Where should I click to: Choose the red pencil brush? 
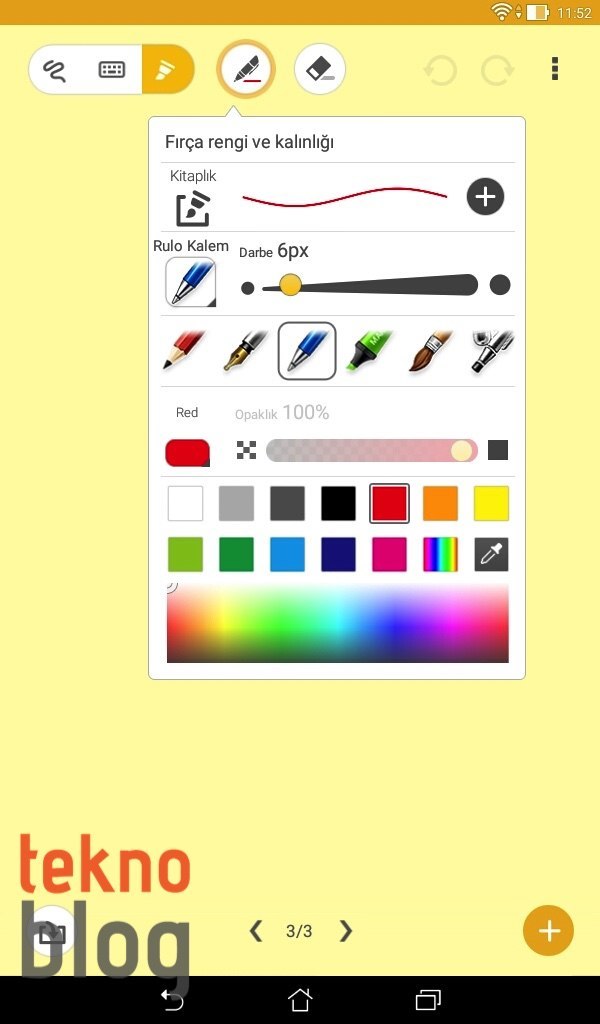pyautogui.click(x=183, y=352)
